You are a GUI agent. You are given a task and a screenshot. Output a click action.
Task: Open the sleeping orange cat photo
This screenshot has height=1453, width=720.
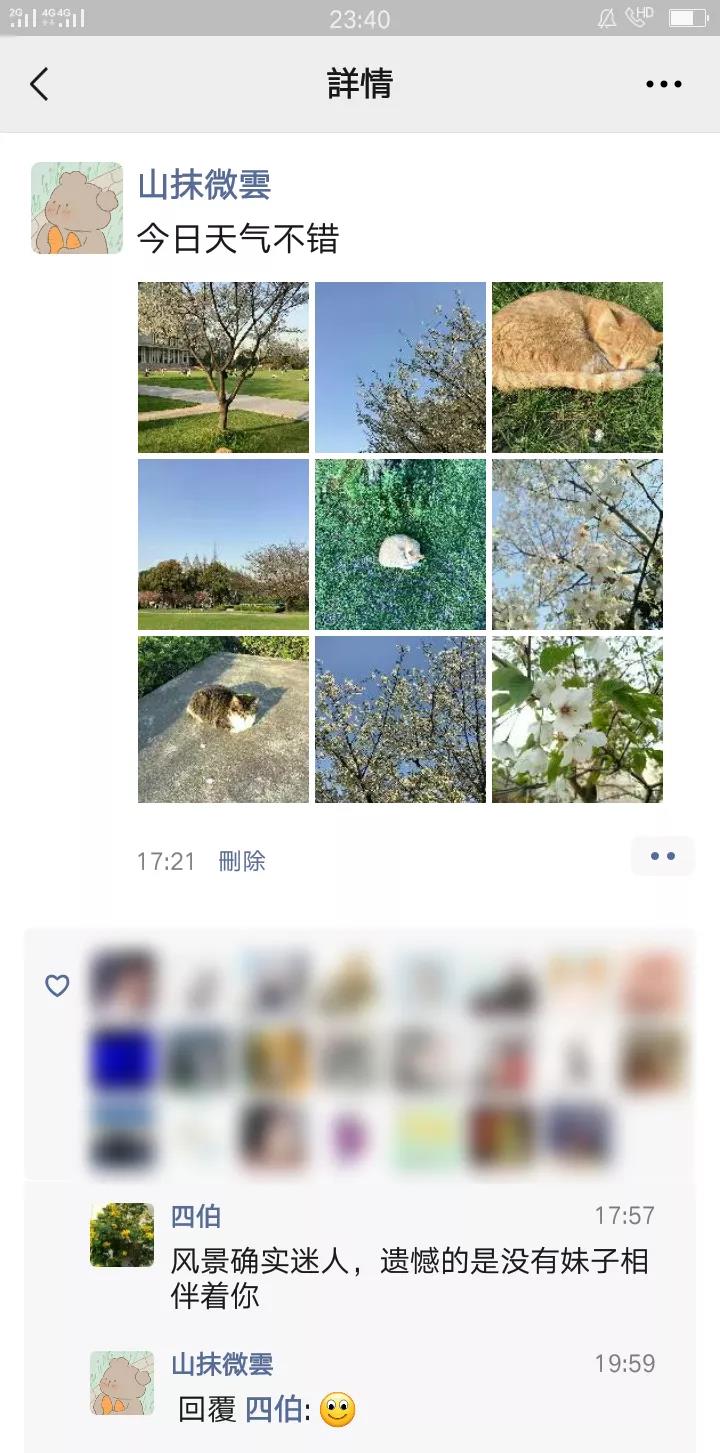(577, 367)
